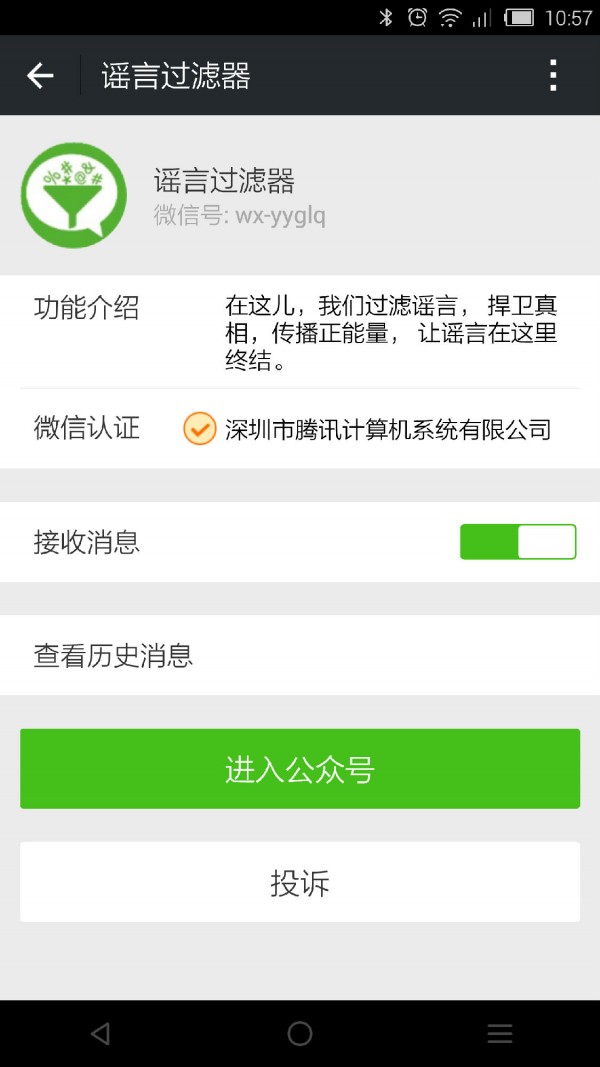Open the three-dot overflow menu
The image size is (600, 1067).
tap(552, 76)
